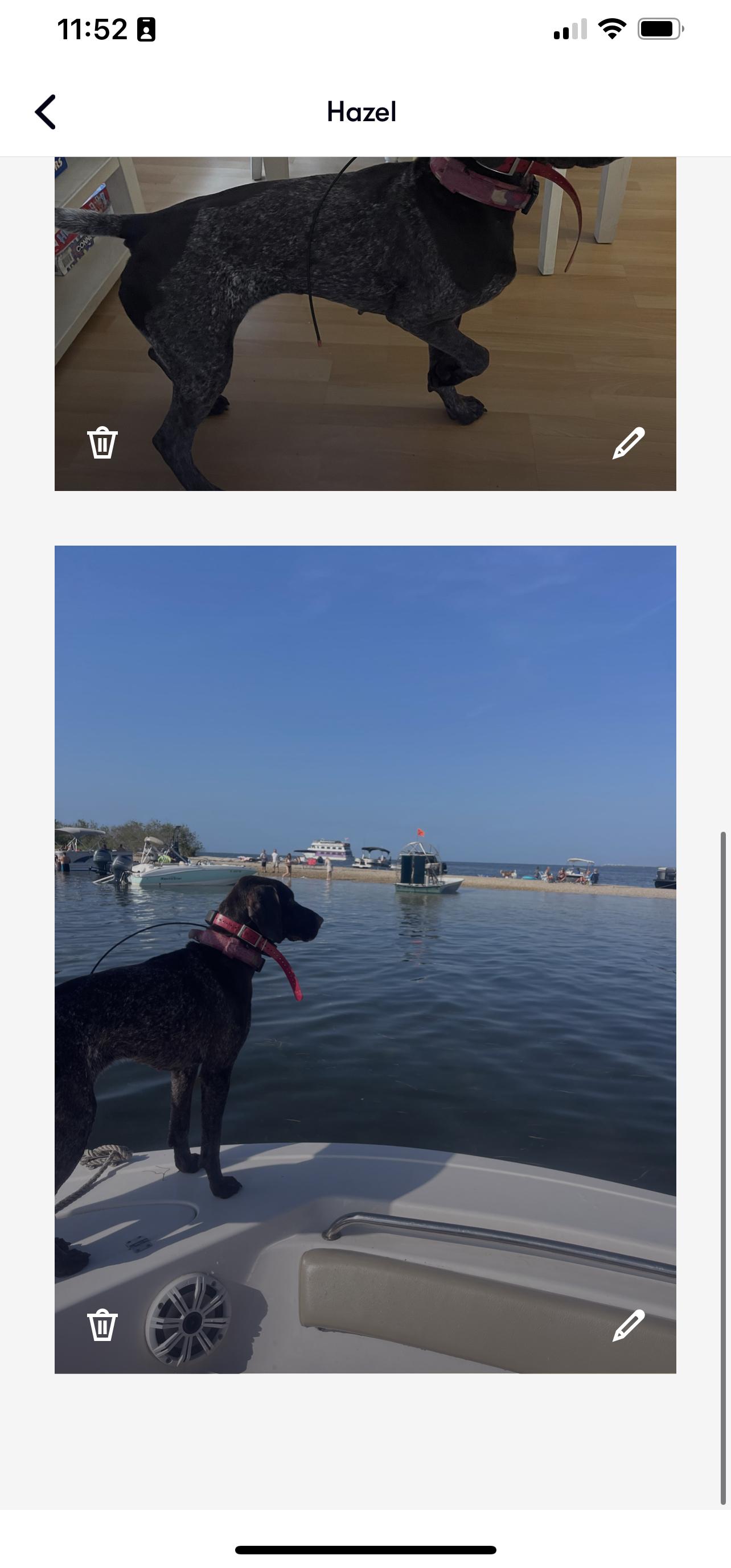Delete the boat photo of Hazel
The height and width of the screenshot is (1568, 731).
102,1324
